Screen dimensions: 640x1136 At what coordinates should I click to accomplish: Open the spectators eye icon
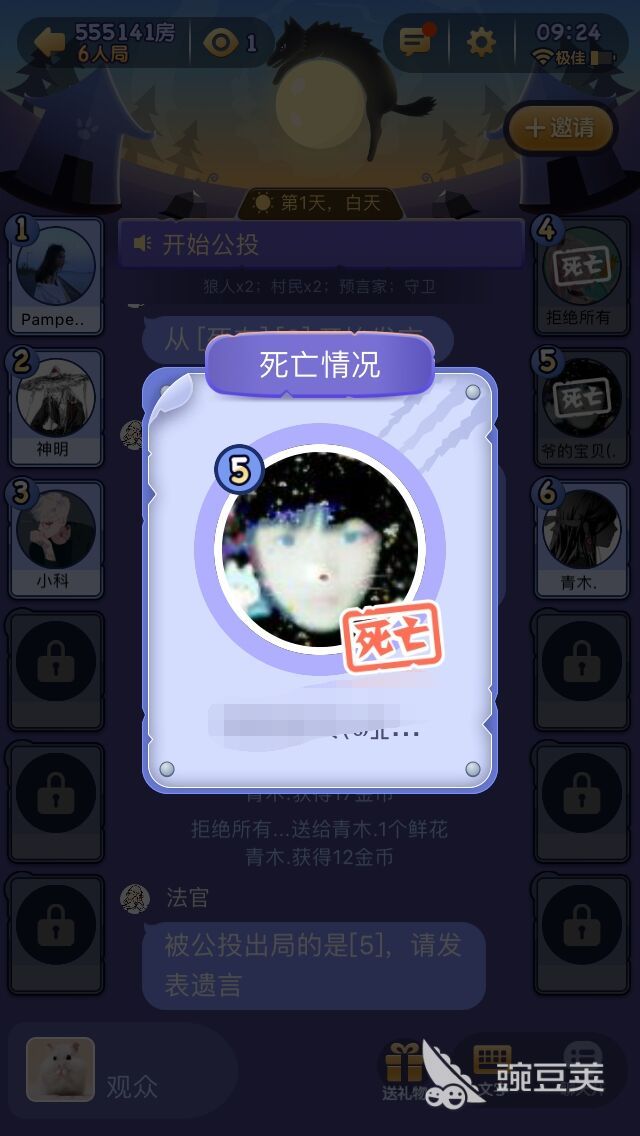221,42
